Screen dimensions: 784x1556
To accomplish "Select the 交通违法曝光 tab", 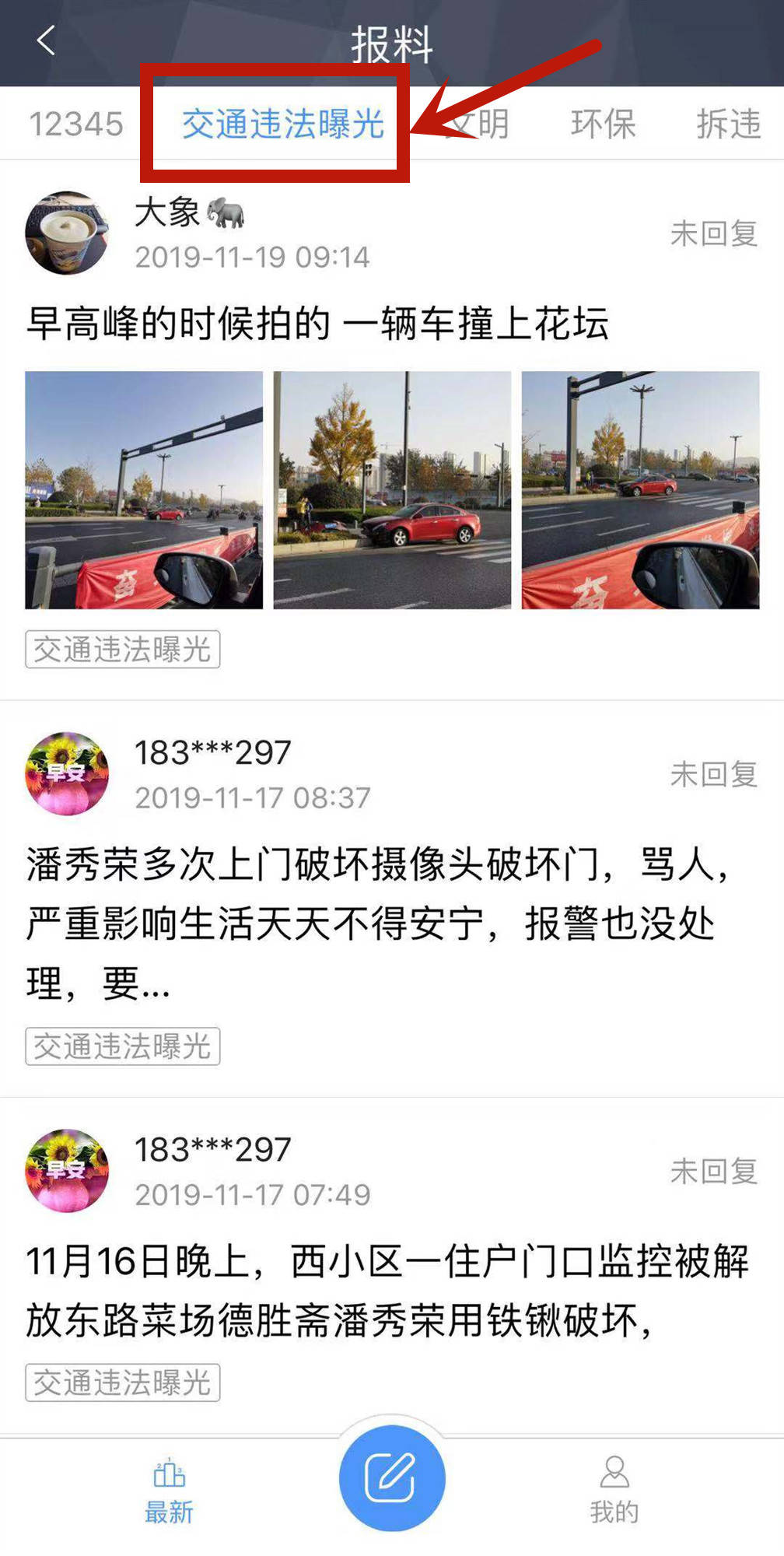I will point(283,124).
